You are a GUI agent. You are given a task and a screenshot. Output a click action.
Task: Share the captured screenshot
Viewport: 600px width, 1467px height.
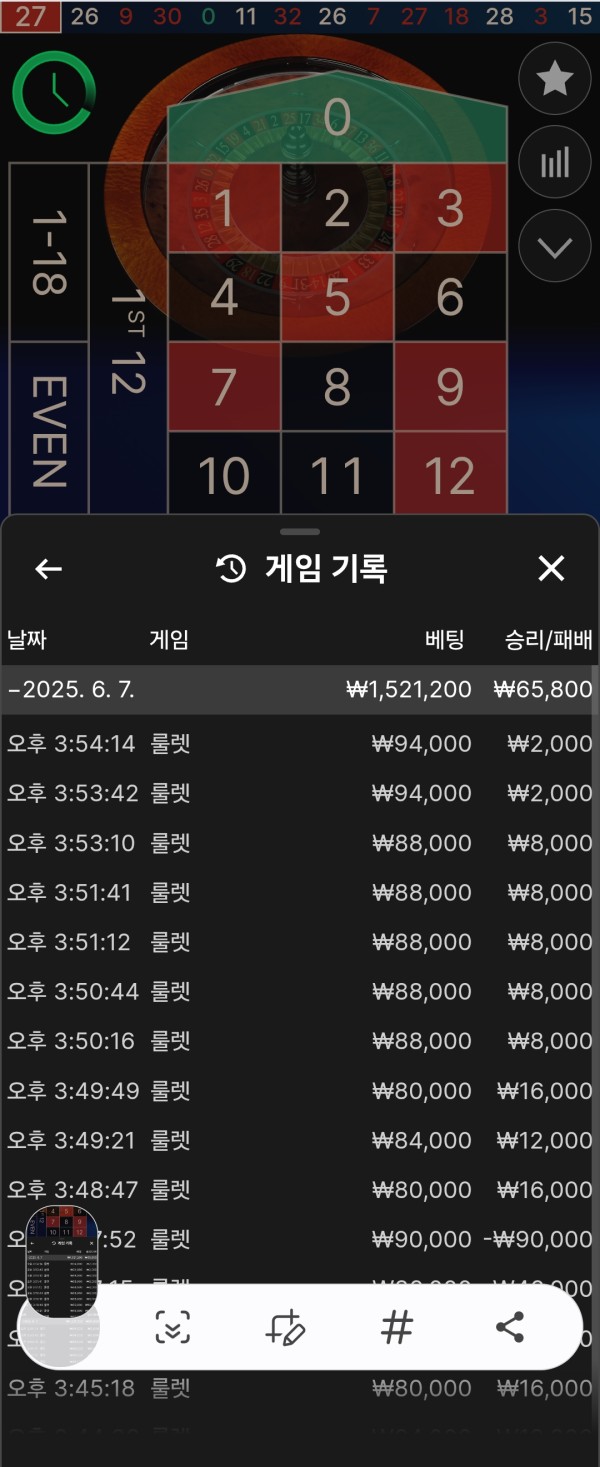pyautogui.click(x=510, y=1328)
